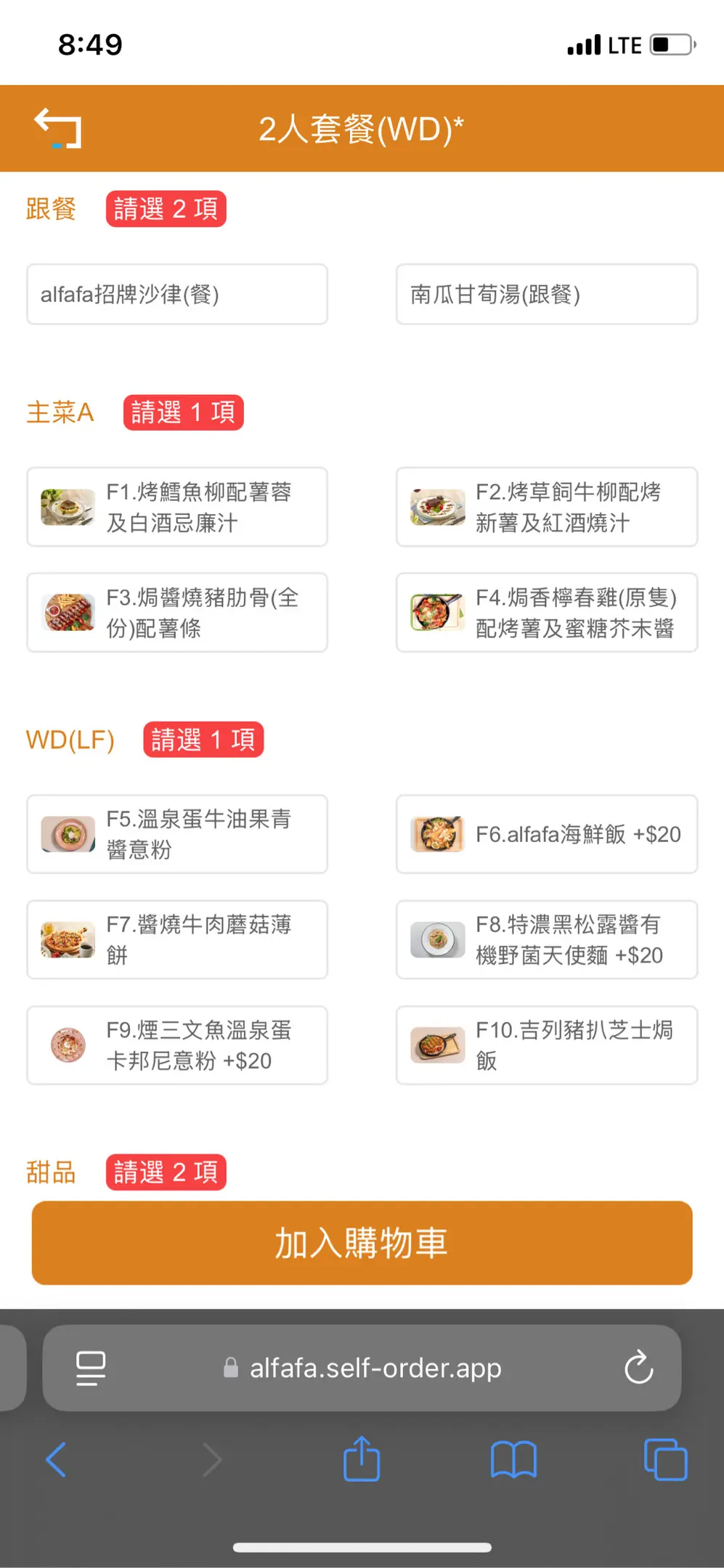The image size is (724, 1568).
Task: Pick F4.焗香檸春雞配烤薯及蜜糖芥末醬
Action: (546, 612)
